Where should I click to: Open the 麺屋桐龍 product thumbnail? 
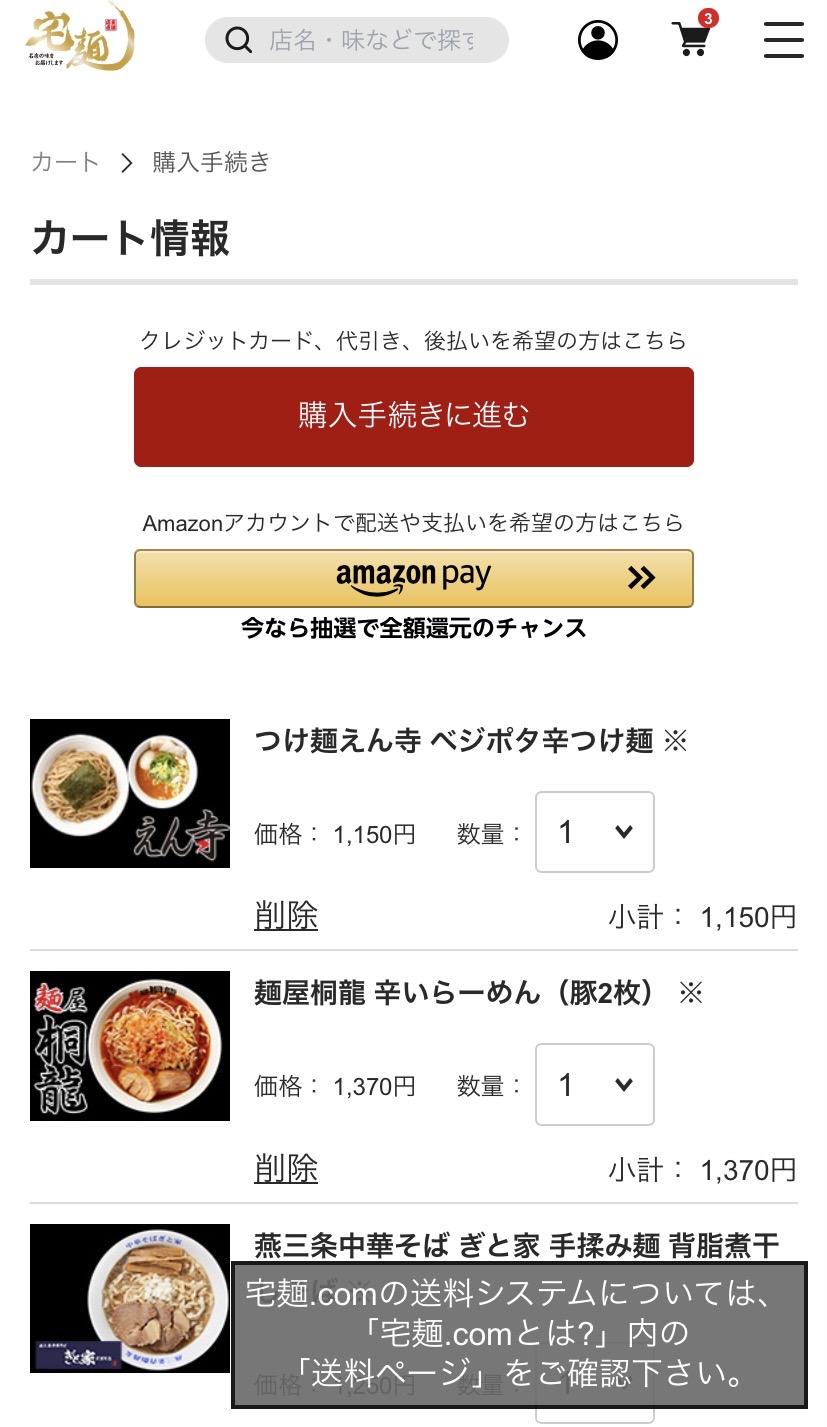pyautogui.click(x=130, y=1045)
